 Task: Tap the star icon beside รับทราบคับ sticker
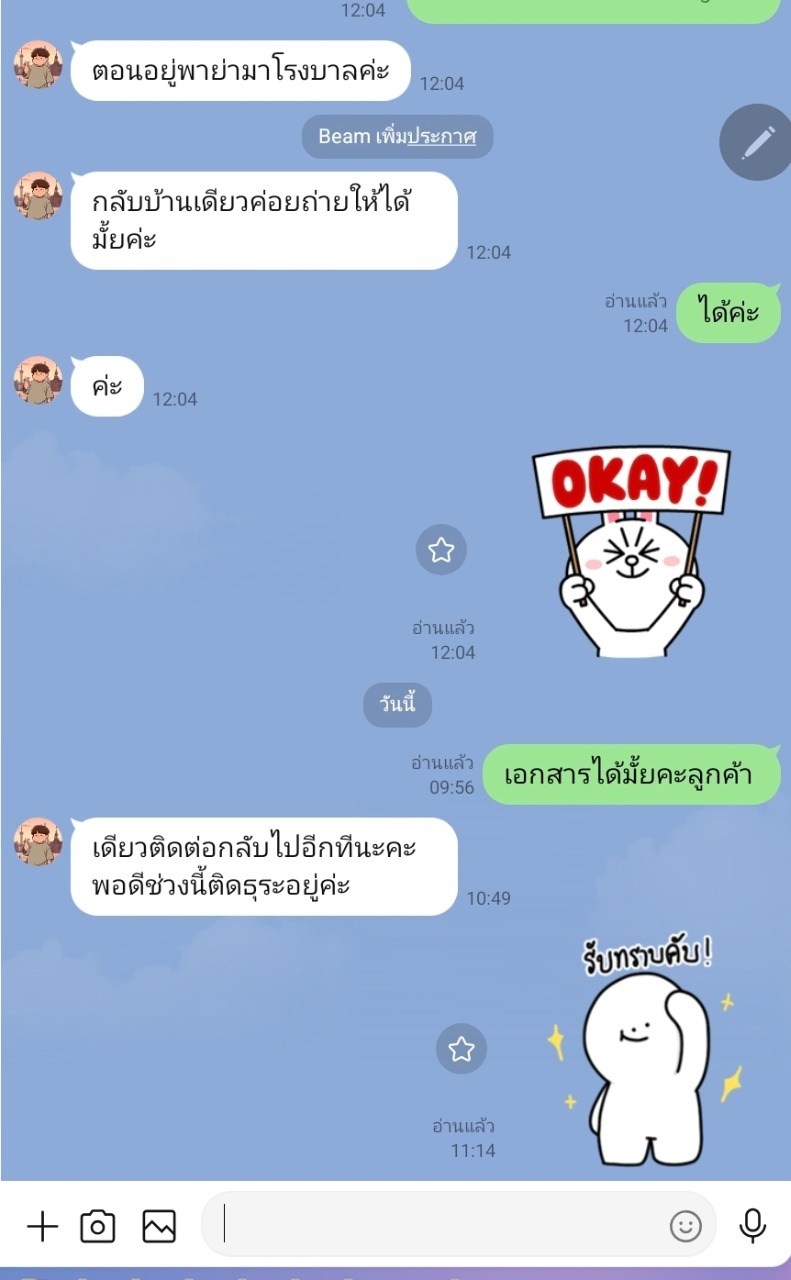point(461,1049)
